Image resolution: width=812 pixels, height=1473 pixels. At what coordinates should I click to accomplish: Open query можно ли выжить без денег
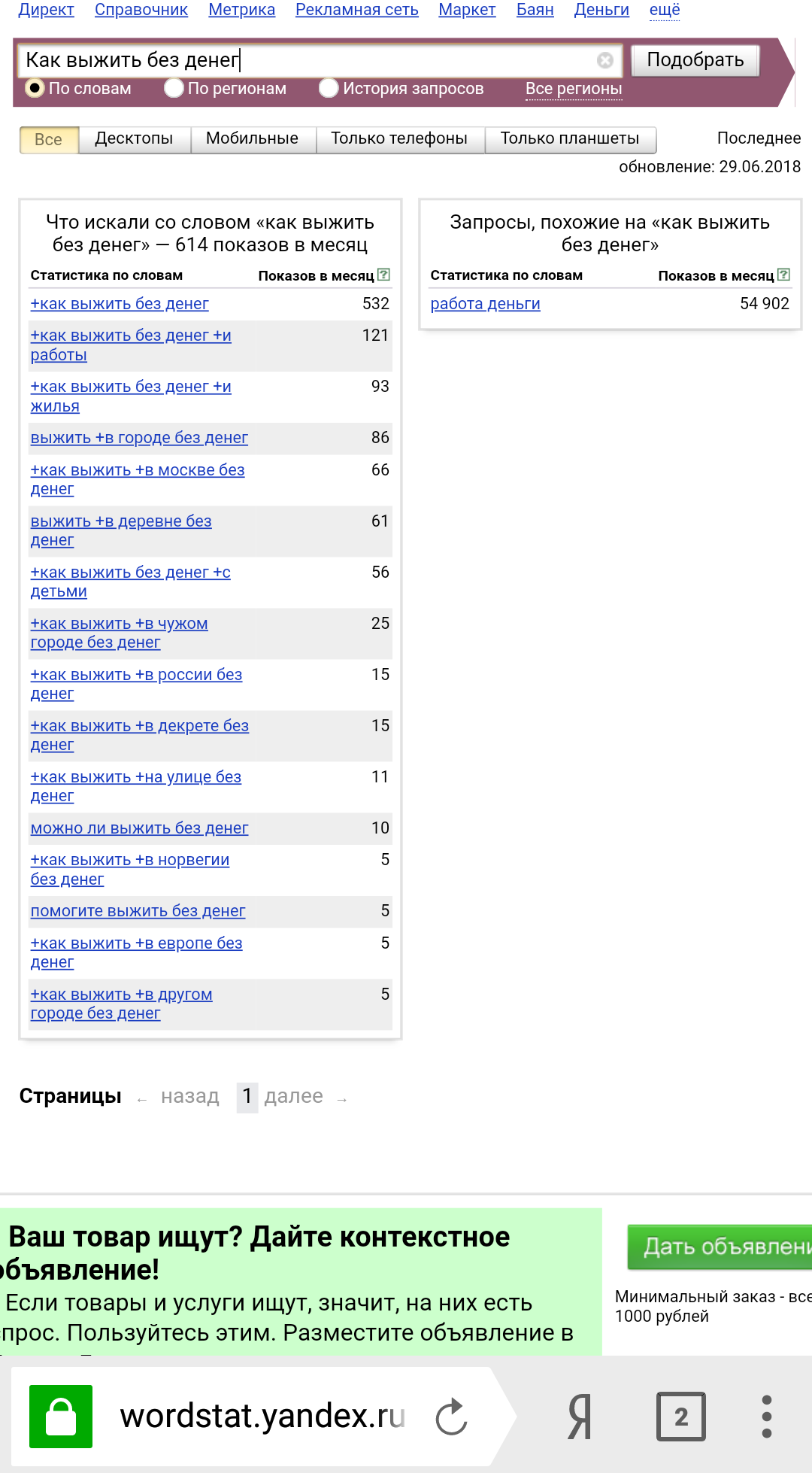(139, 828)
